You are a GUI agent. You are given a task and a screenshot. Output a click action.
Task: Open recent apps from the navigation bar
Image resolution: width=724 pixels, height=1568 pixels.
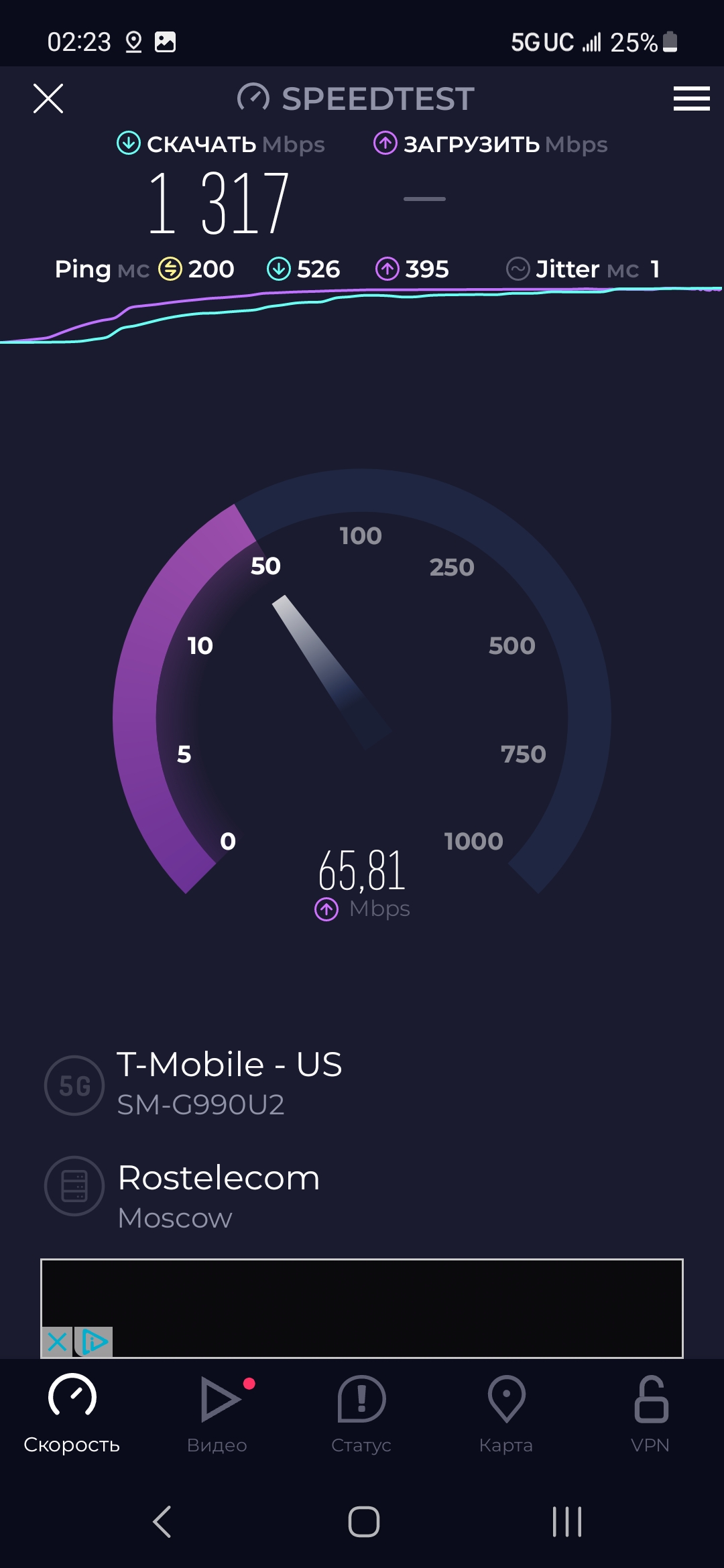567,1521
